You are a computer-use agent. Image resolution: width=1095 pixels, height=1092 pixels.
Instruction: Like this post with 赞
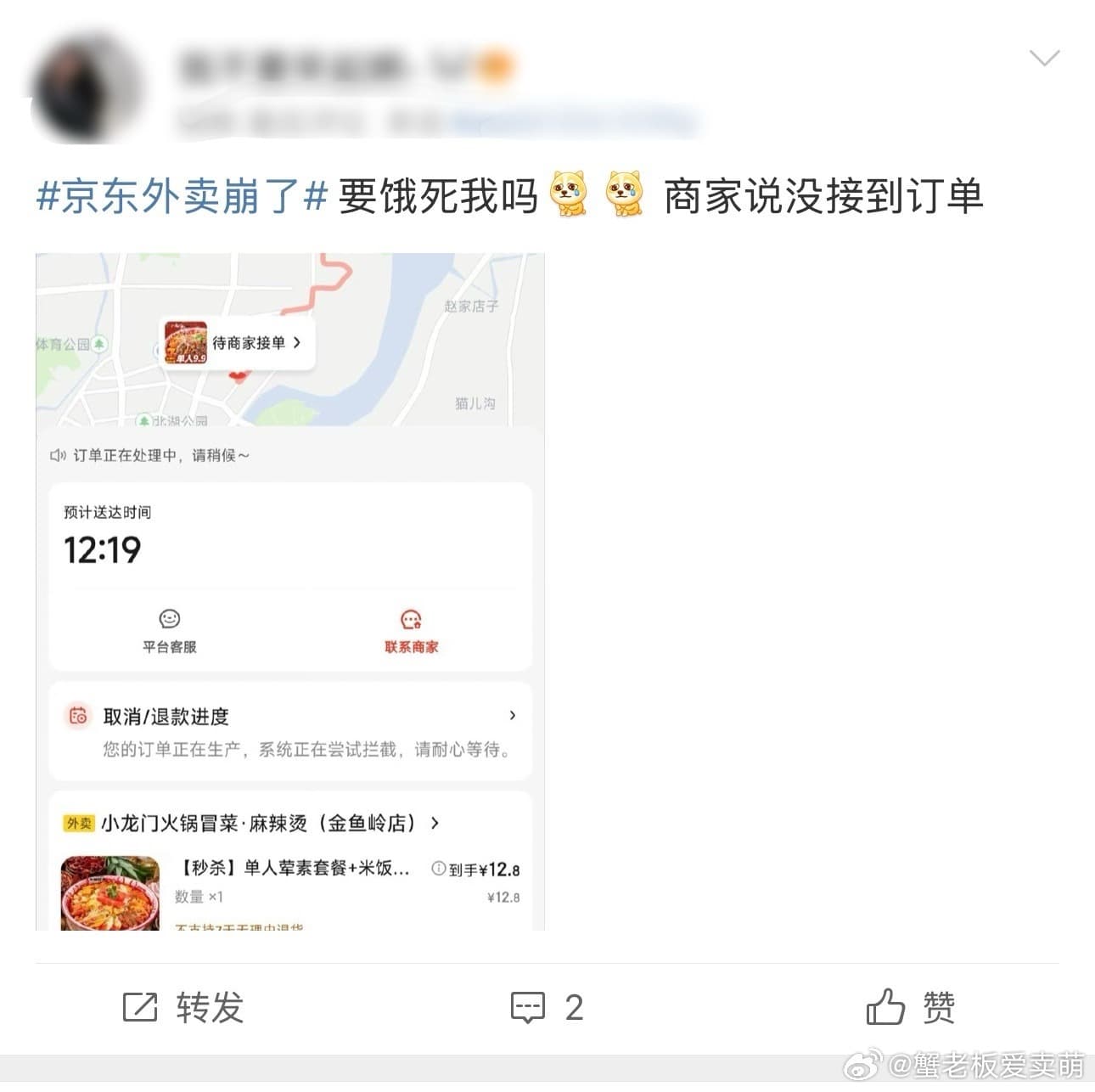[x=910, y=1008]
